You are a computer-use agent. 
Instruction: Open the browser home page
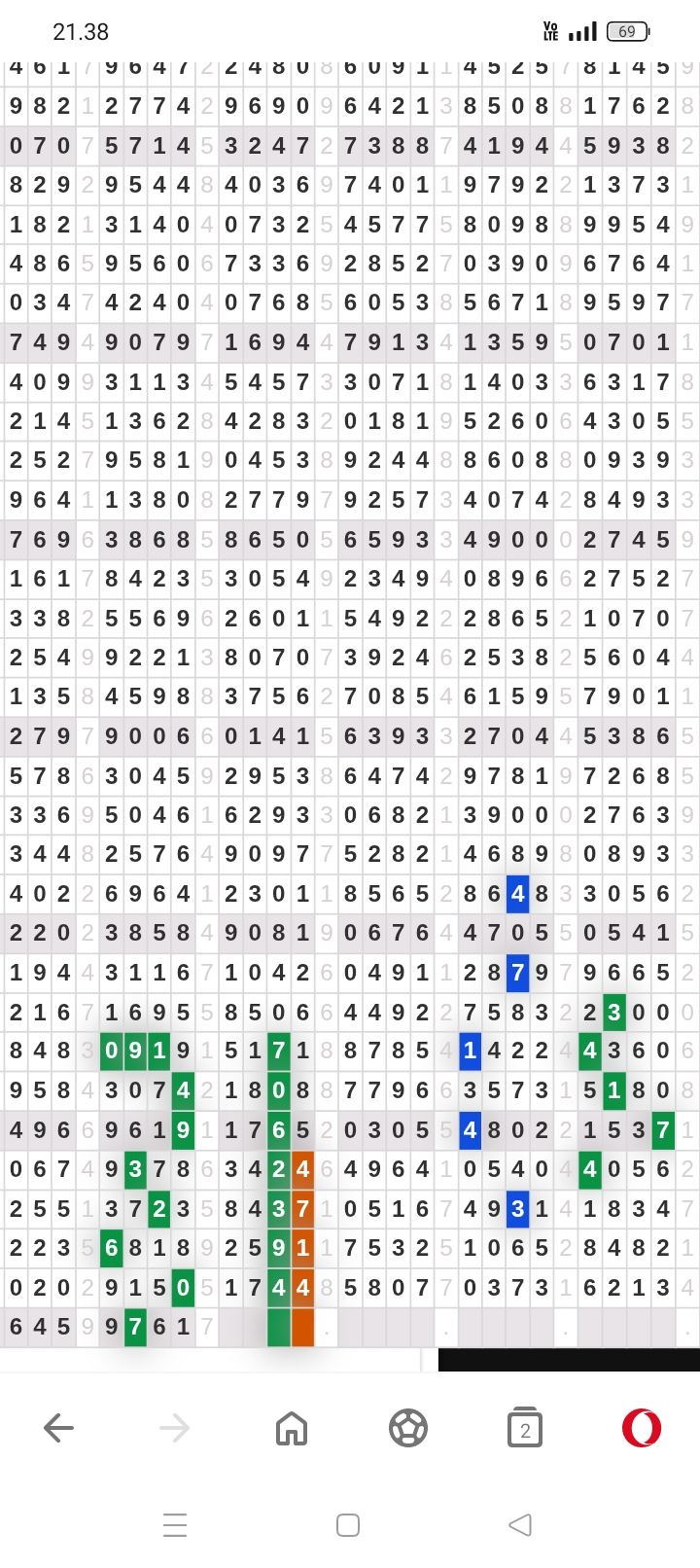292,1428
